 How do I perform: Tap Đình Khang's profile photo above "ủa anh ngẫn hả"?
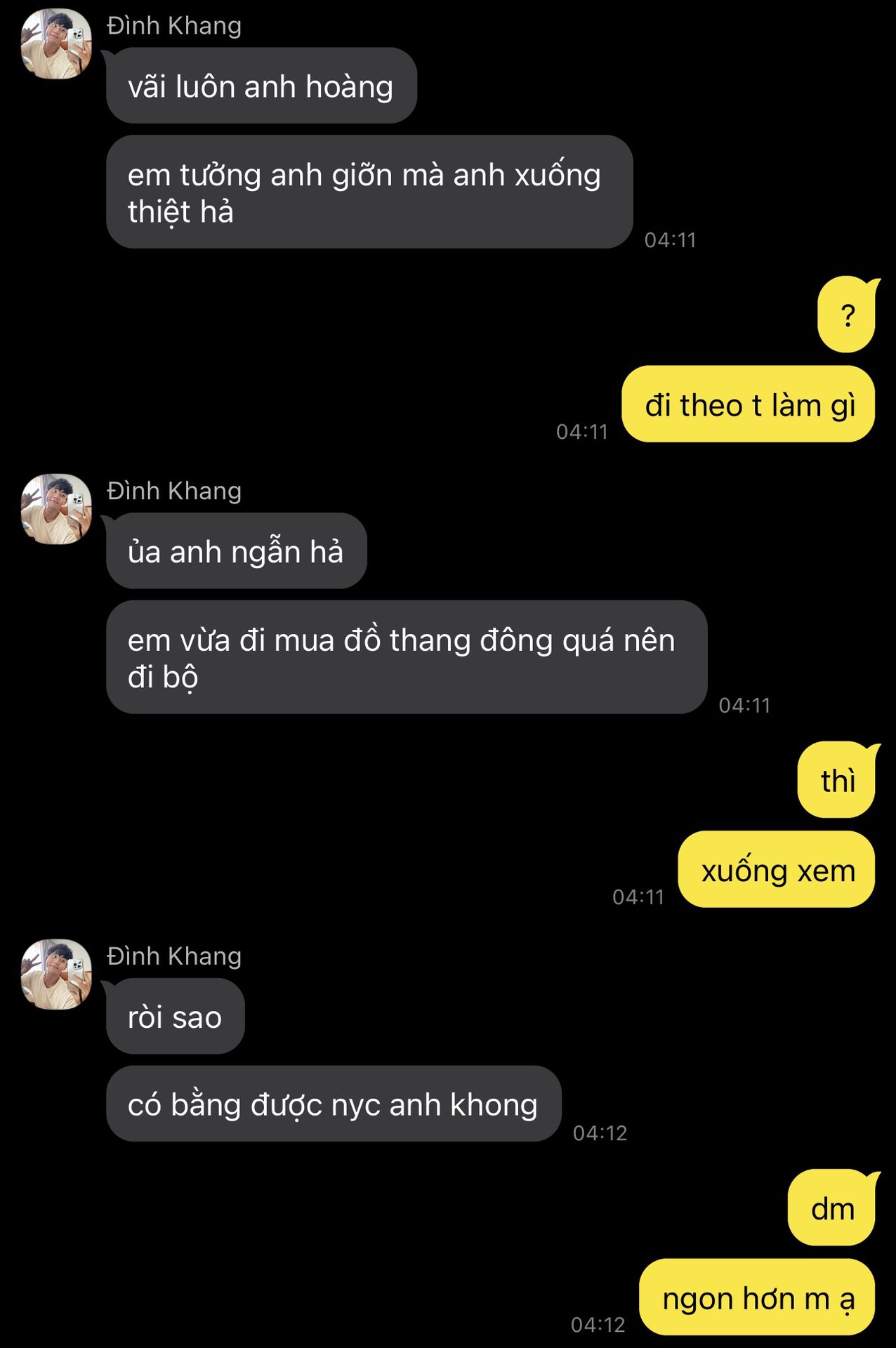pyautogui.click(x=56, y=509)
